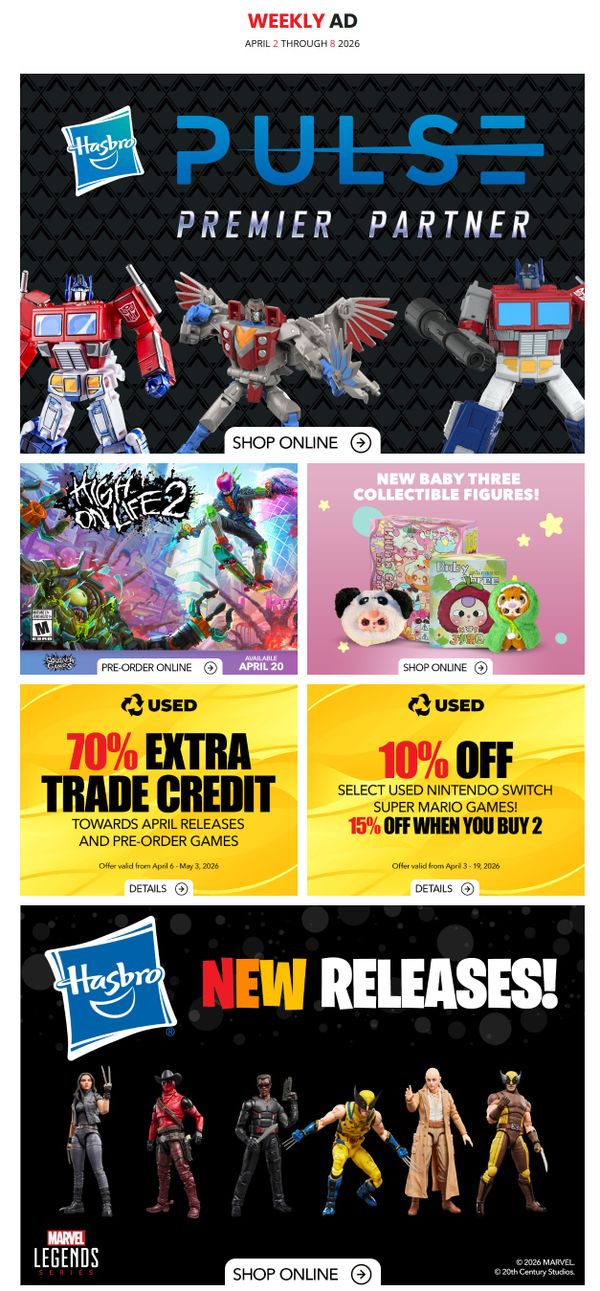Tap Shop Online on Hasbro Pulse banner
The width and height of the screenshot is (600, 1291).
[x=302, y=441]
